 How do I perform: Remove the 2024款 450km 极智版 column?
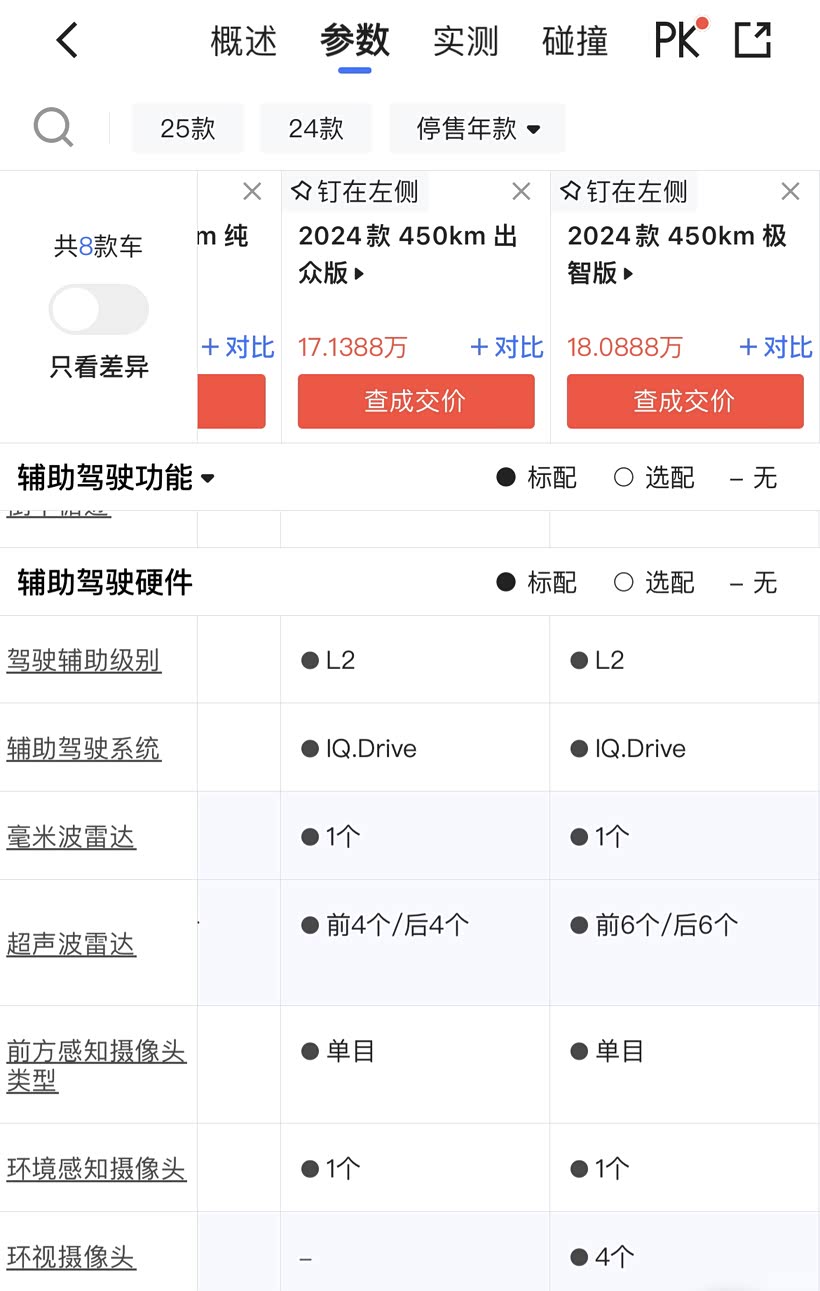tap(790, 191)
